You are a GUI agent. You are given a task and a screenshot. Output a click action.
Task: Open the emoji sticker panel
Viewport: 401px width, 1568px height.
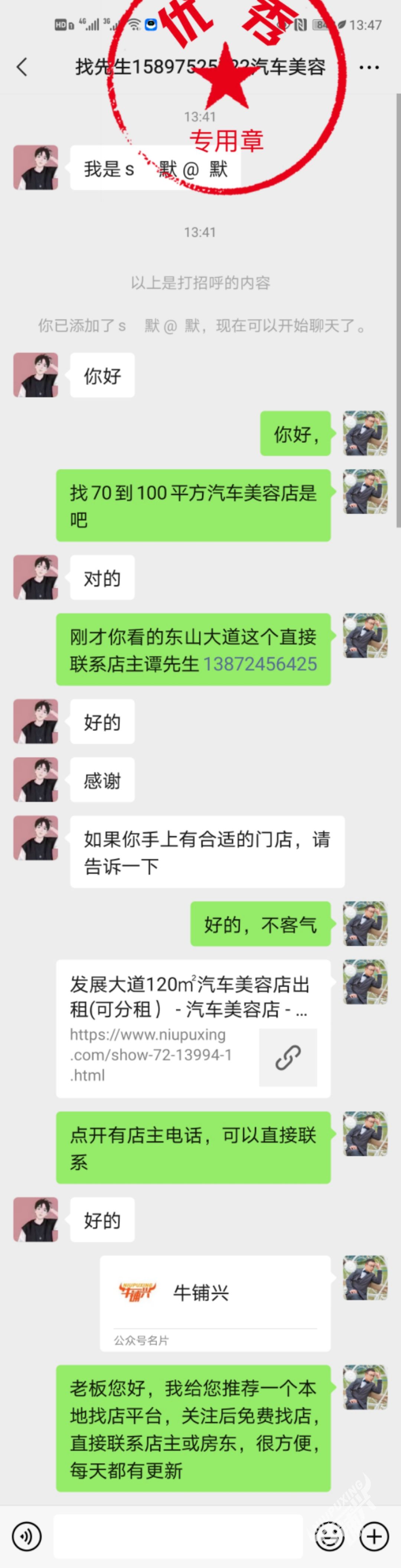329,1536
